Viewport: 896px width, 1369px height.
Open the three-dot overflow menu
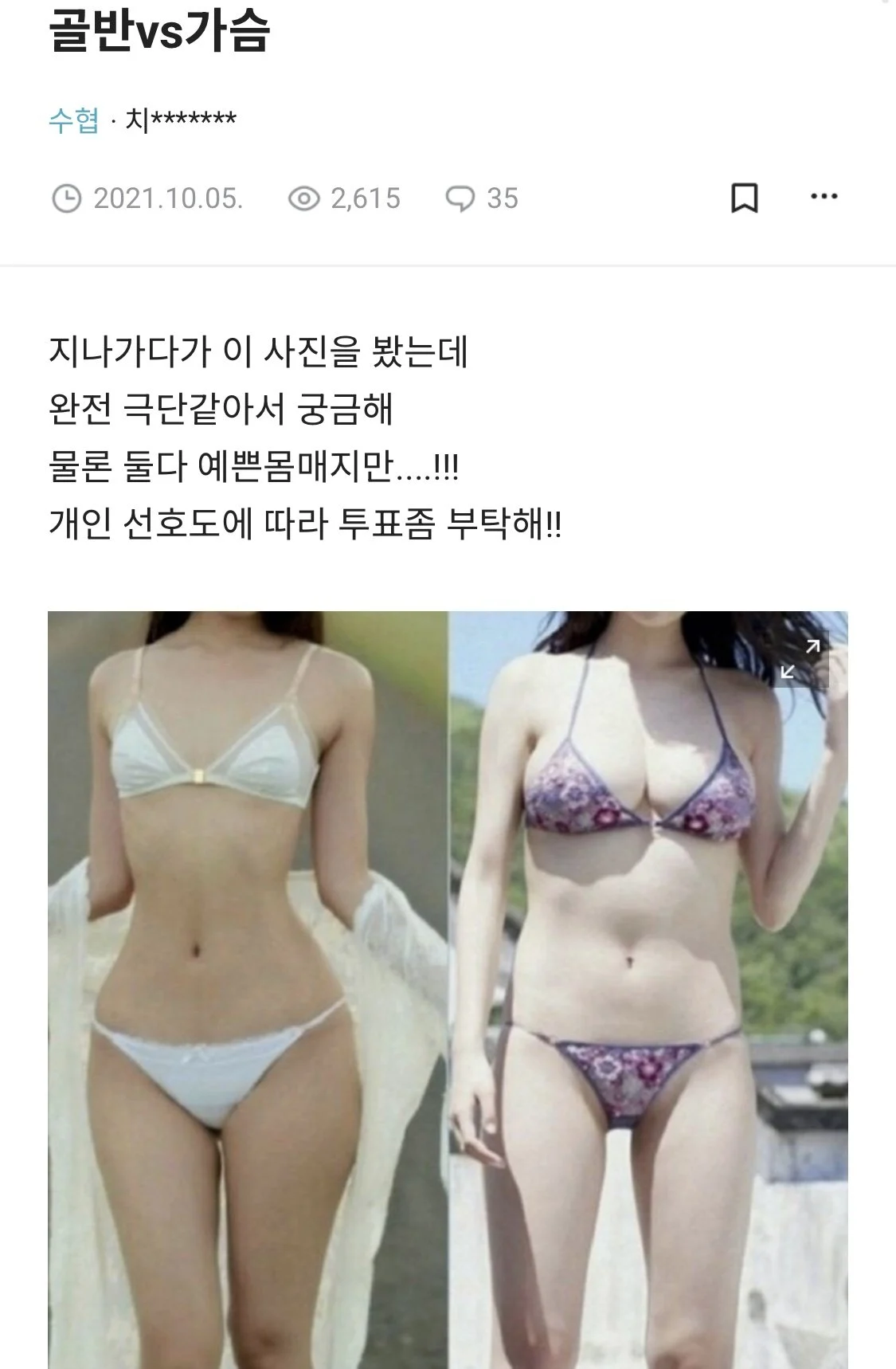pyautogui.click(x=823, y=197)
